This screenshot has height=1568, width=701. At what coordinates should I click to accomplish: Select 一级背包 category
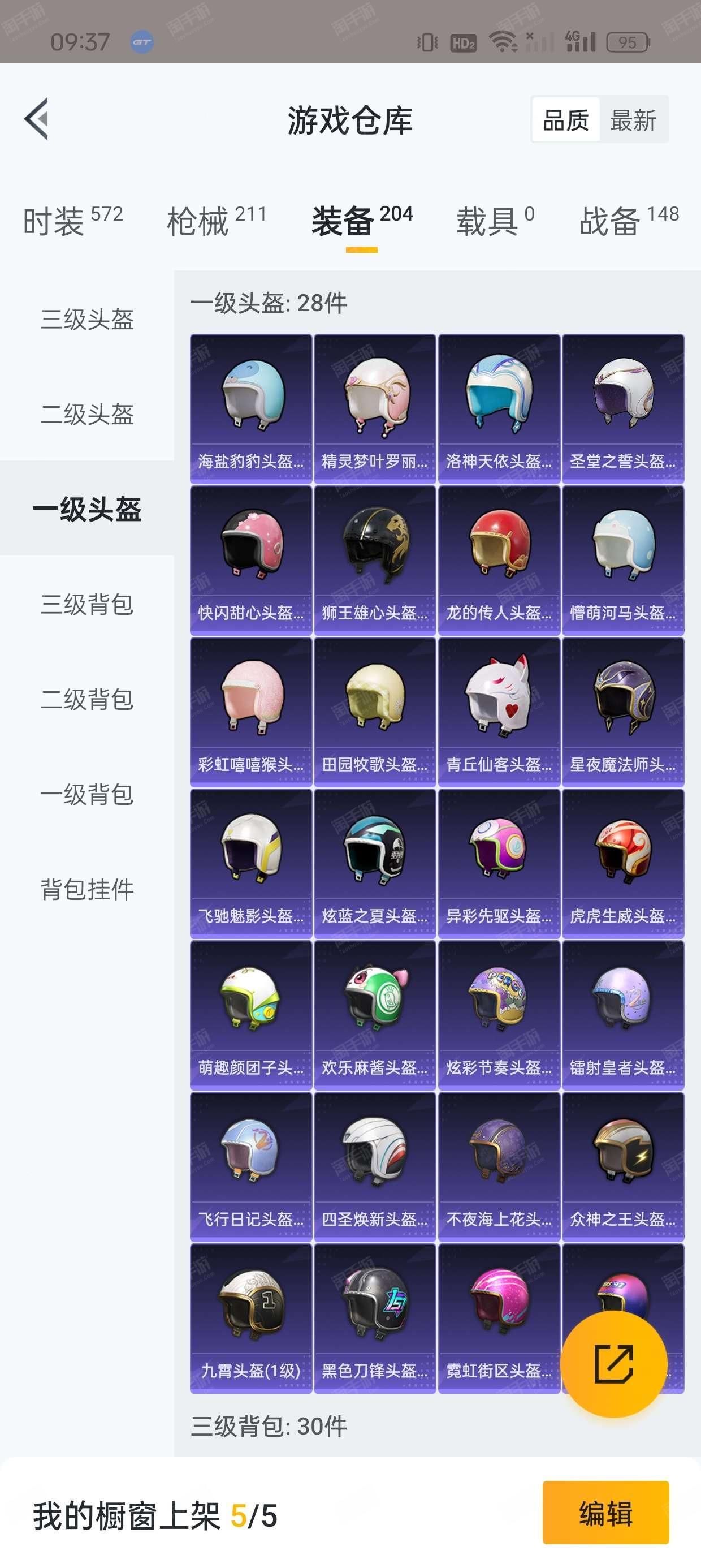point(87,794)
